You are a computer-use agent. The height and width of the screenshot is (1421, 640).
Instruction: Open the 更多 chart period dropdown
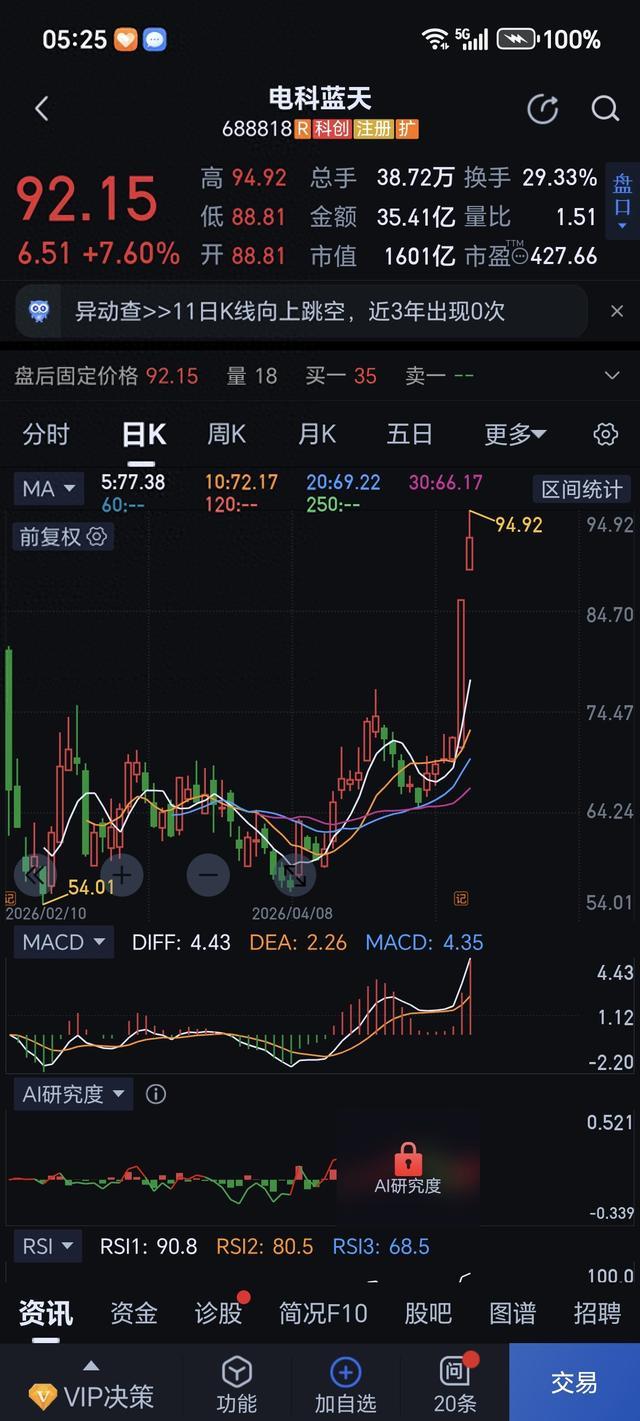(515, 434)
